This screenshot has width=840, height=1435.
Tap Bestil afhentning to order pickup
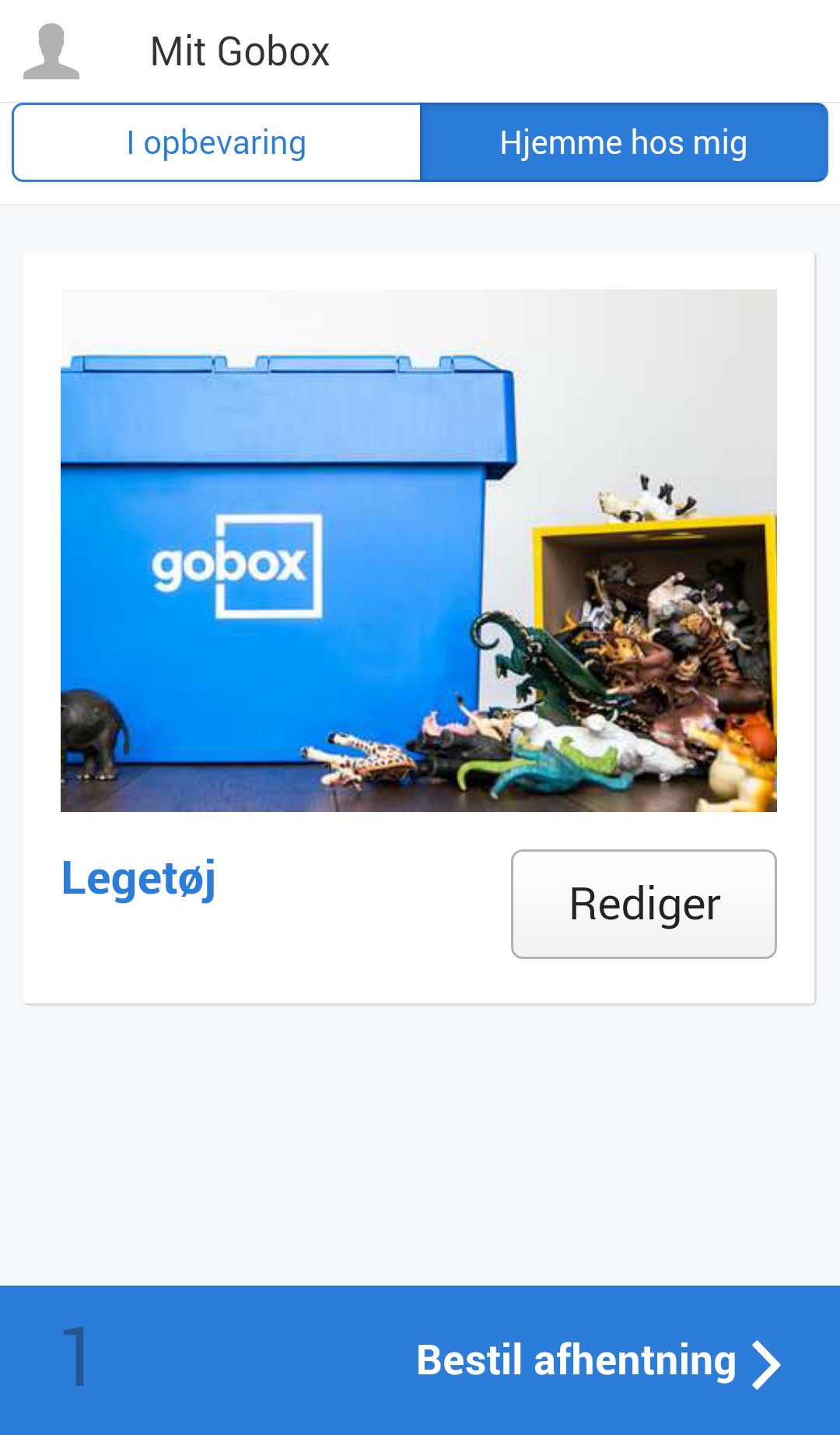click(x=576, y=1363)
